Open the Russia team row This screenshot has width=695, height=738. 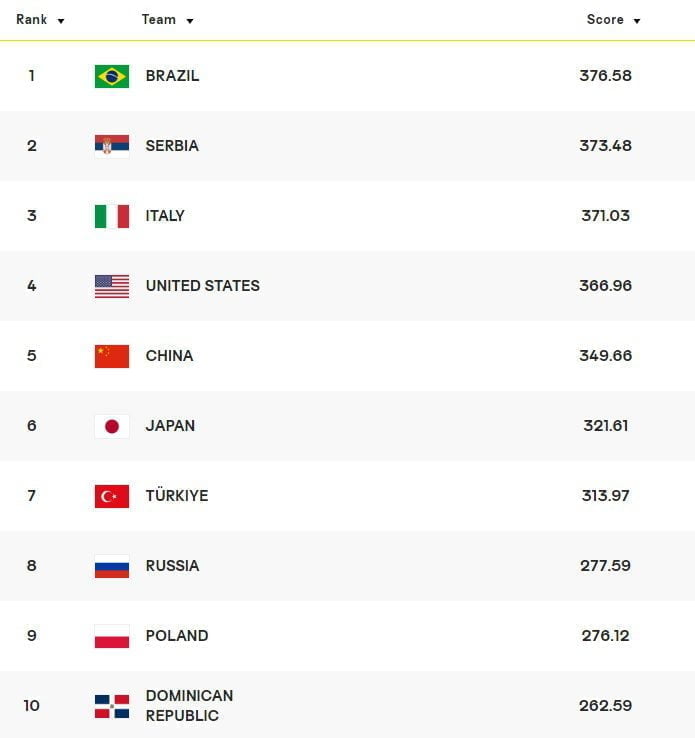pyautogui.click(x=172, y=566)
